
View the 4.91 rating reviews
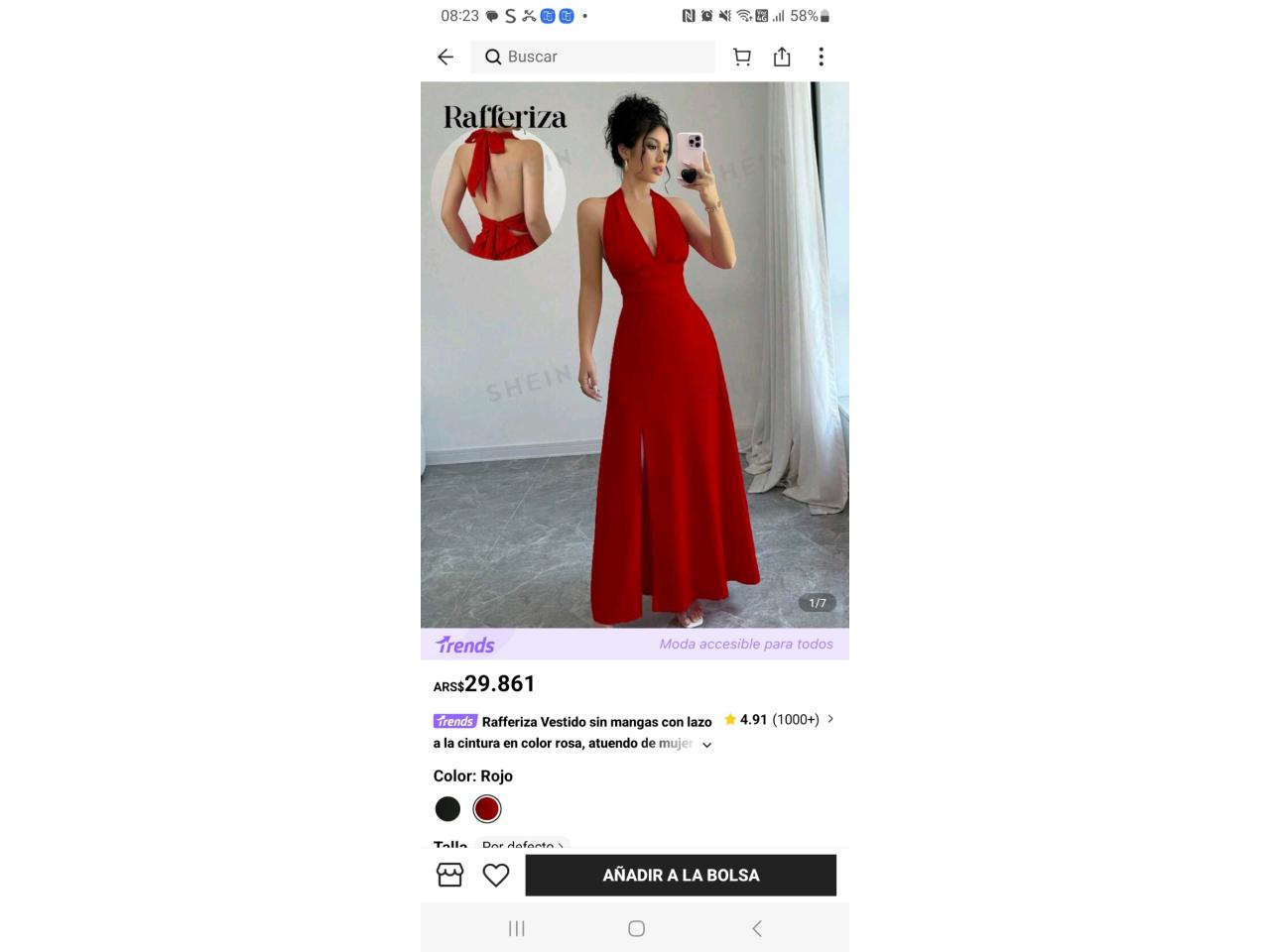tap(779, 720)
